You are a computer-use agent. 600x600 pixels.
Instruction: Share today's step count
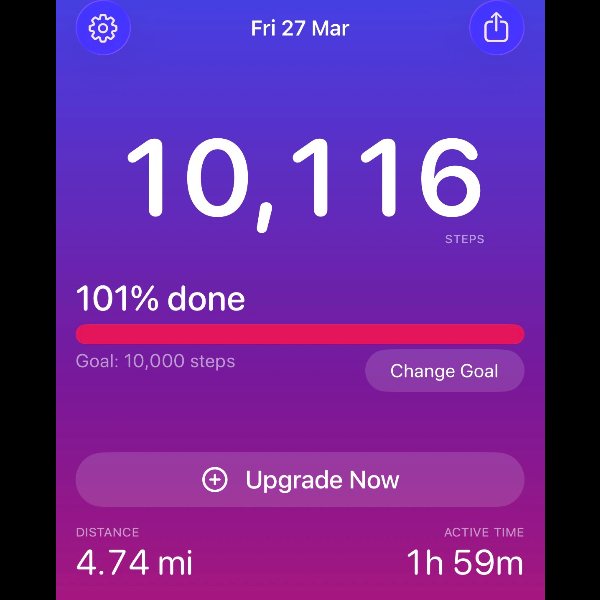click(496, 28)
